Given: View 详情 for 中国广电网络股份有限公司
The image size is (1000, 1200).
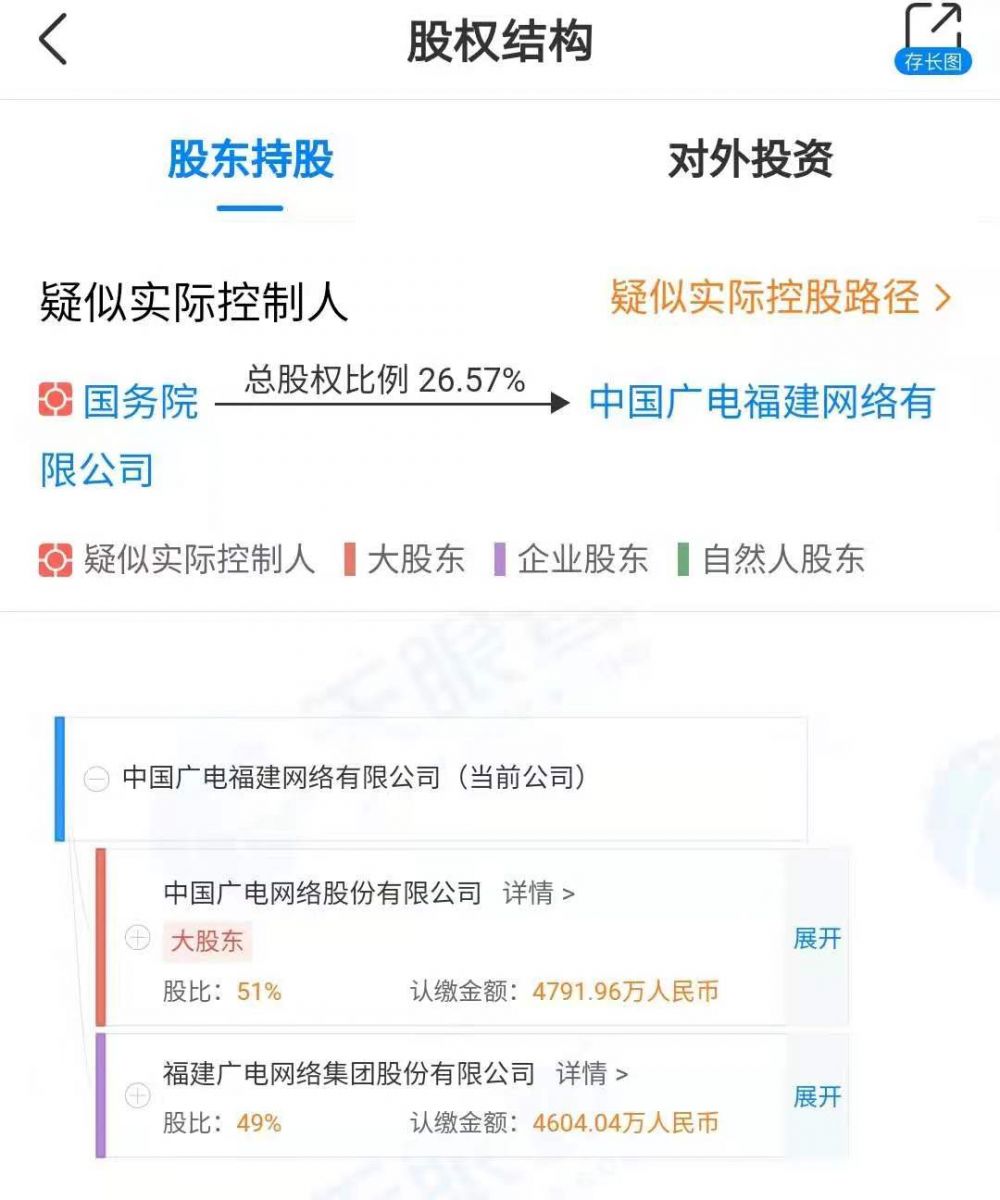Looking at the screenshot, I should (538, 893).
